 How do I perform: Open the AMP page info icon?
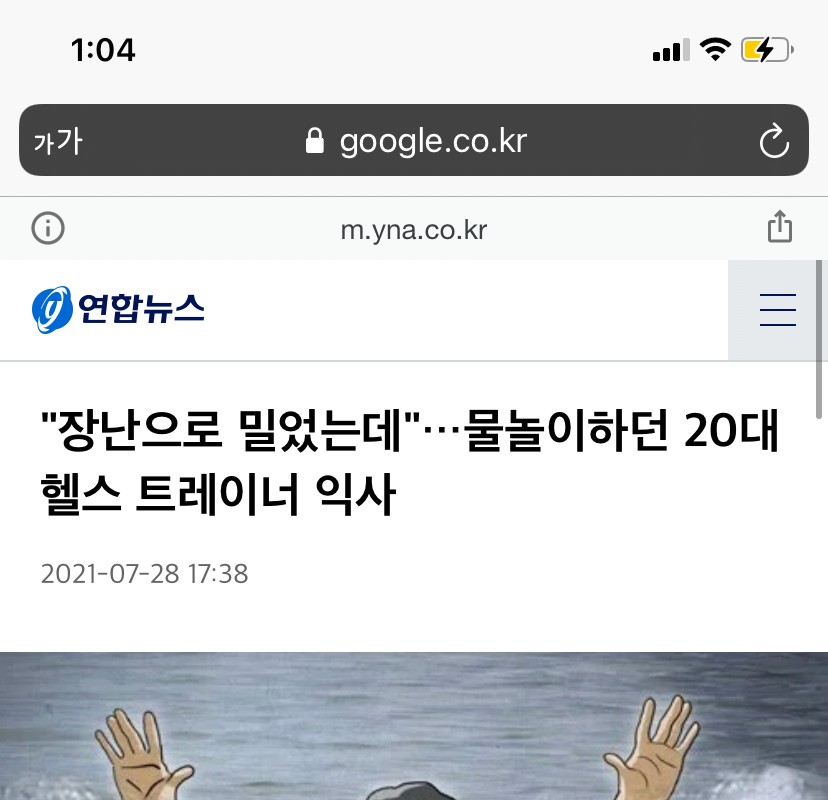[48, 229]
